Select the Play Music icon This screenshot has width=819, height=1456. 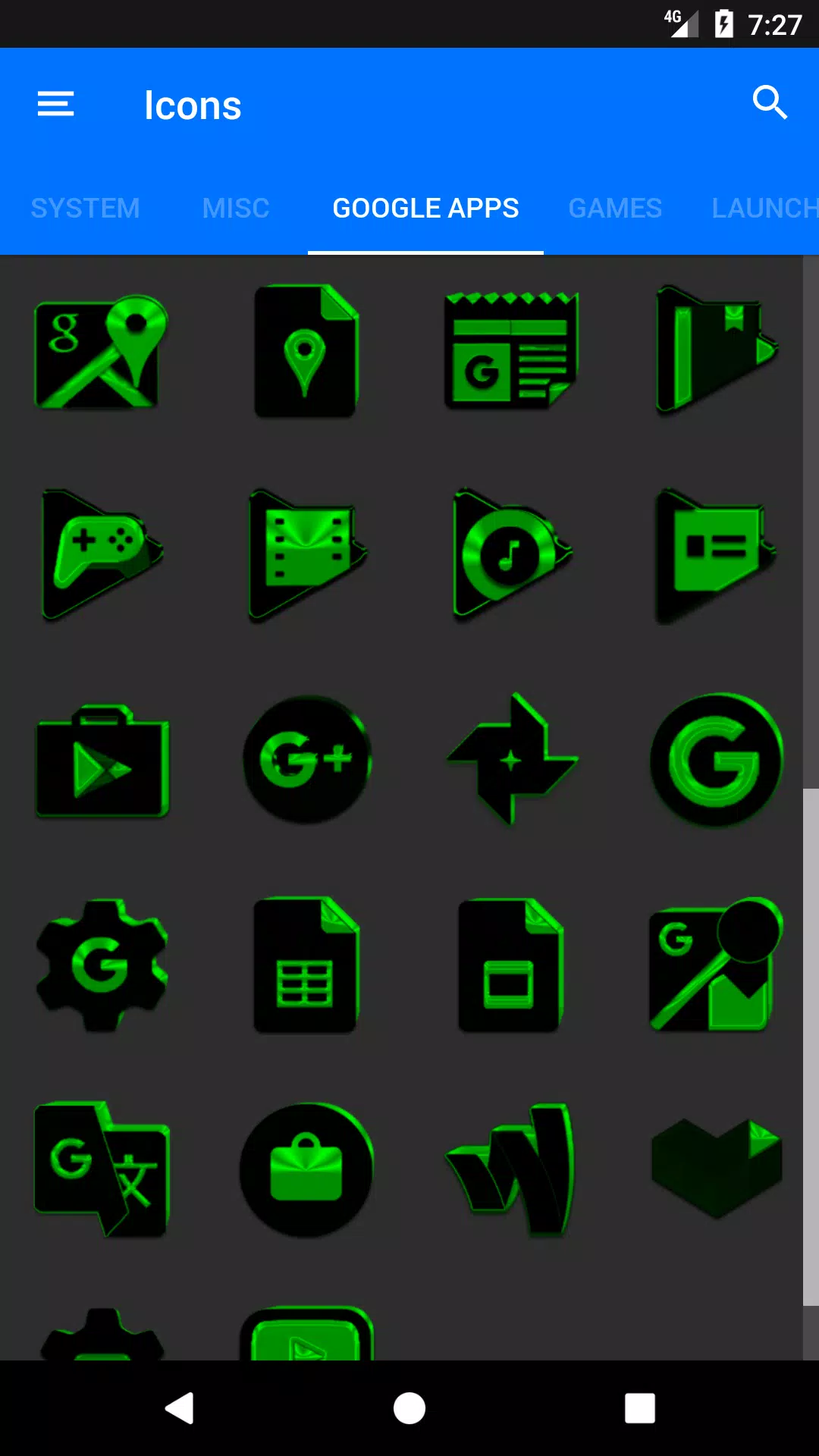click(x=510, y=554)
